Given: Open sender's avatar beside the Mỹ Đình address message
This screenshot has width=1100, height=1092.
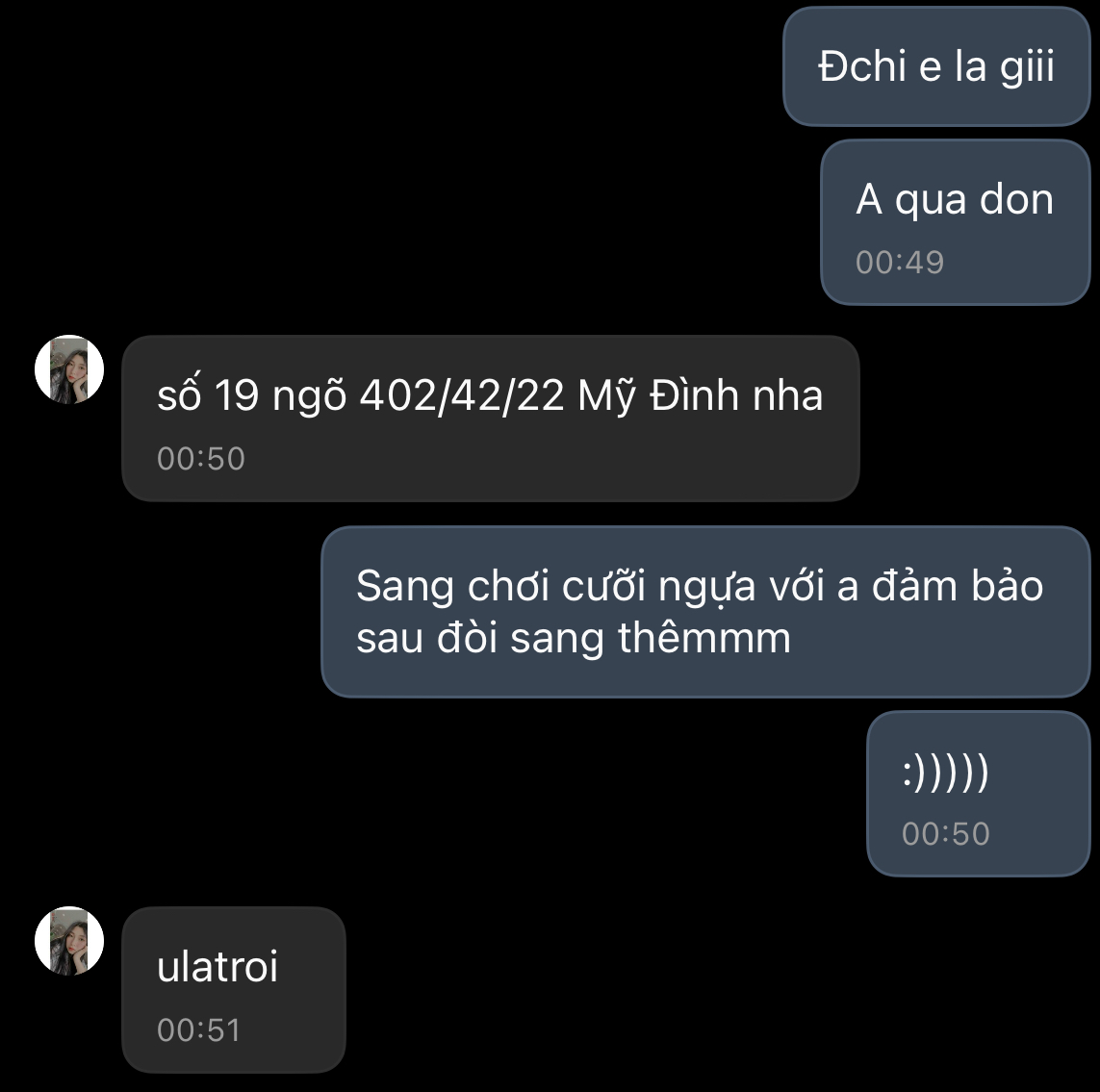Looking at the screenshot, I should [x=69, y=369].
